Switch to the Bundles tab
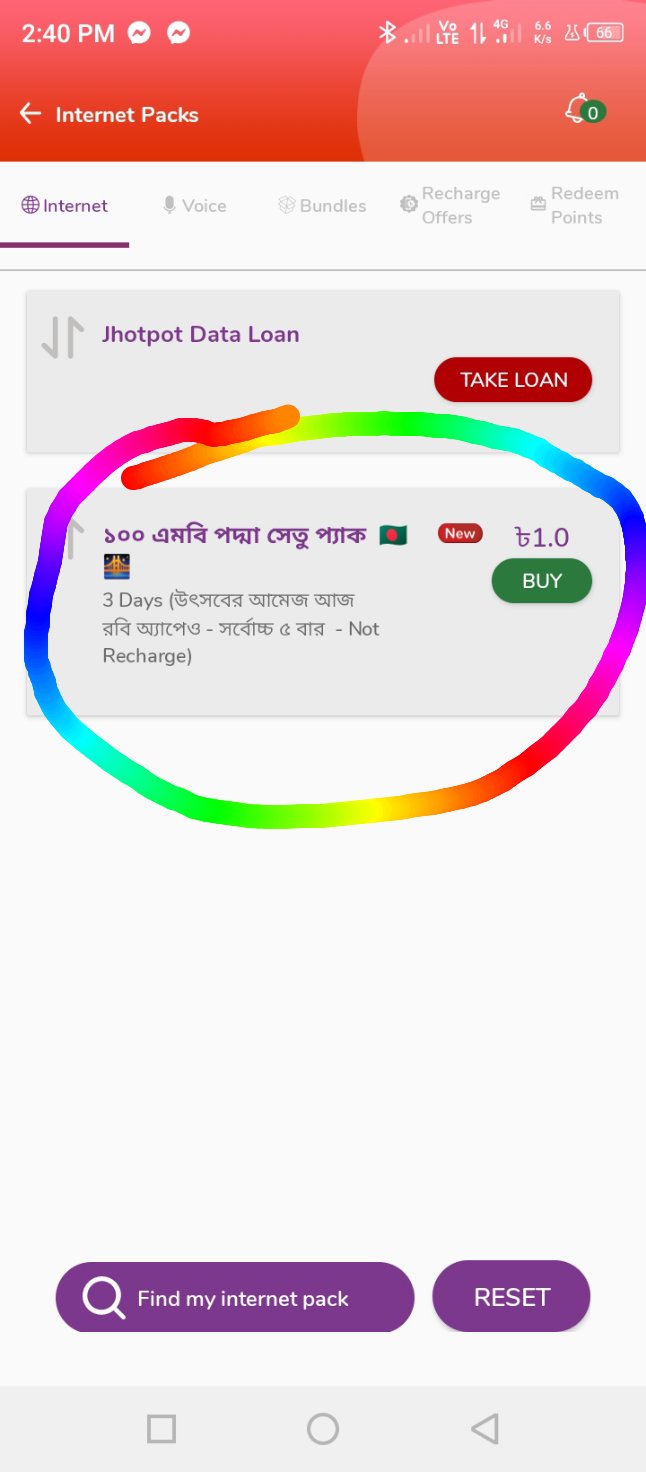The height and width of the screenshot is (1472, 646). pyautogui.click(x=322, y=206)
